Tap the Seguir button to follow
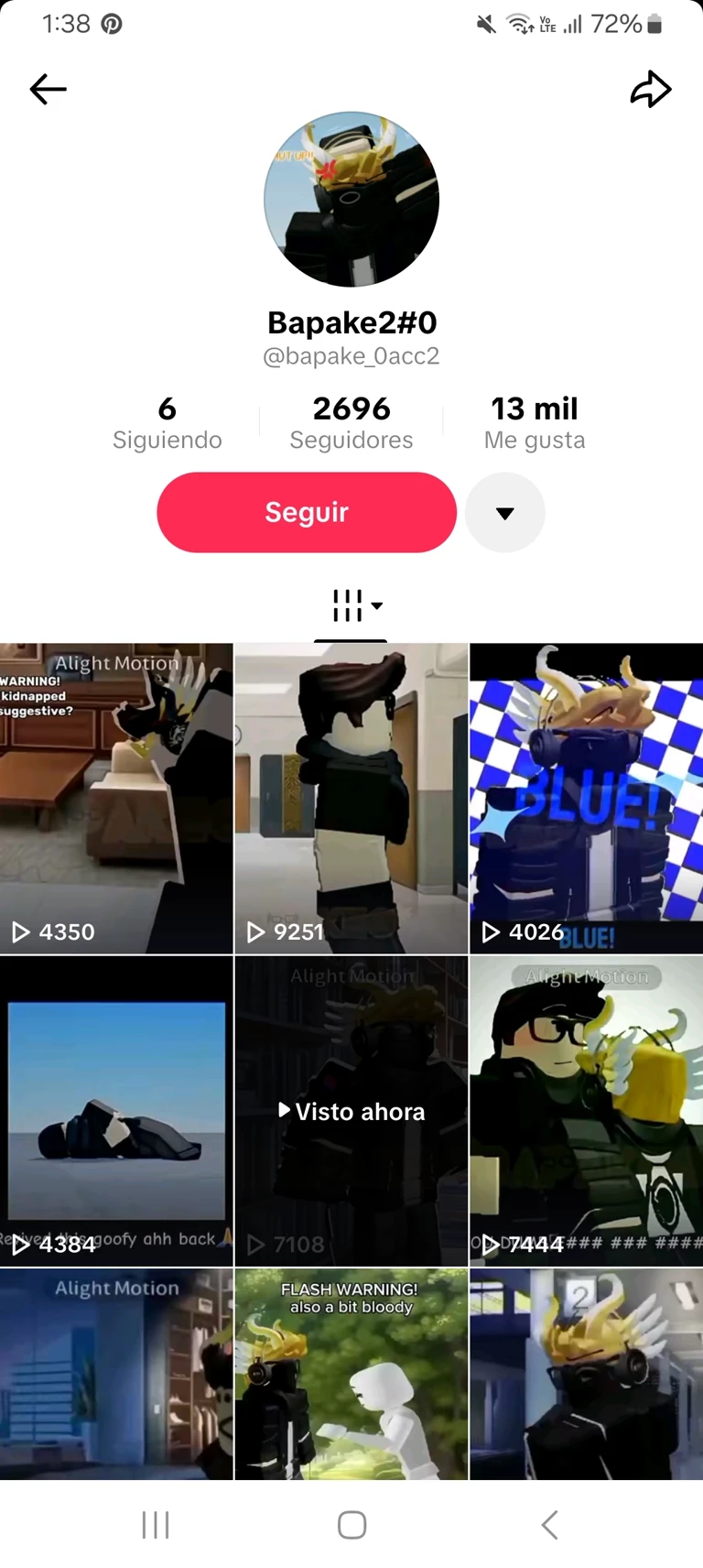 point(307,512)
